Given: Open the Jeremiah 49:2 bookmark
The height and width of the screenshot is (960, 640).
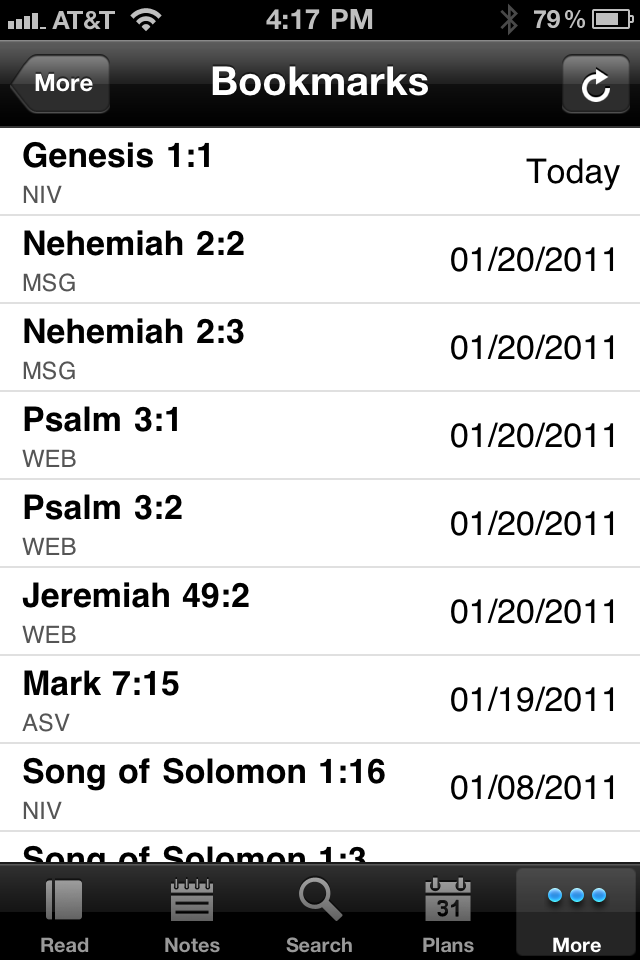Looking at the screenshot, I should 320,612.
